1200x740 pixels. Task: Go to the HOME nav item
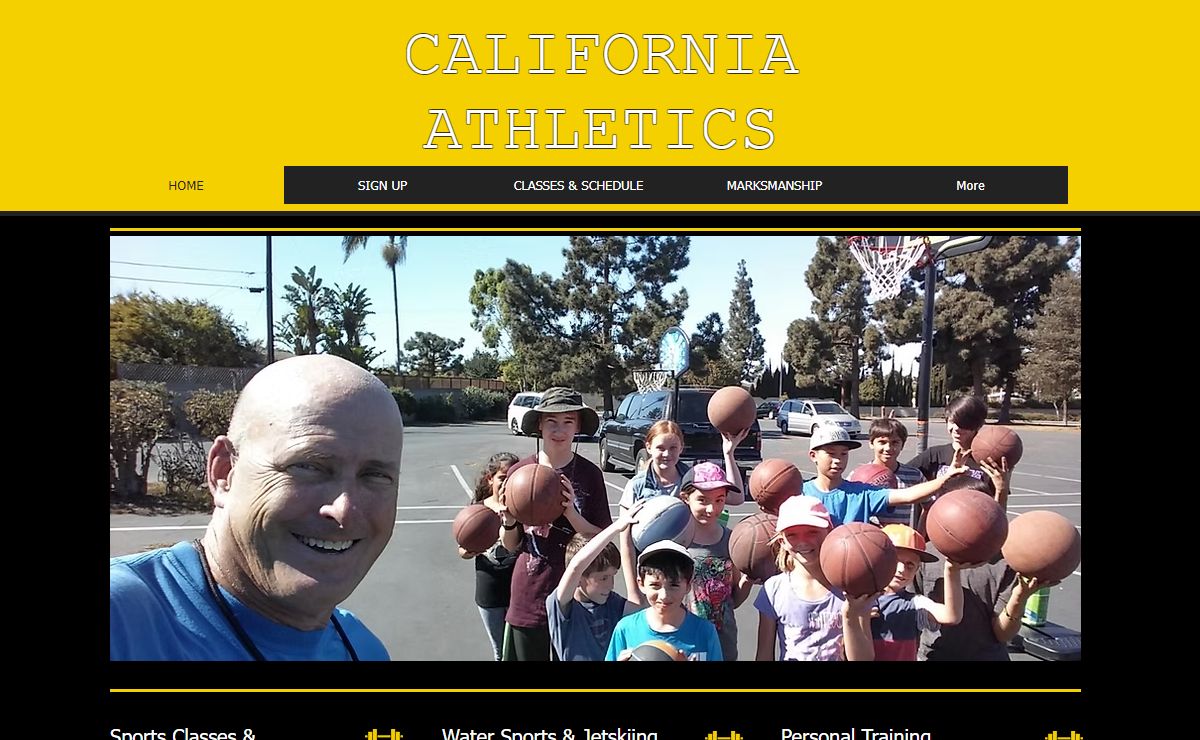[x=186, y=186]
